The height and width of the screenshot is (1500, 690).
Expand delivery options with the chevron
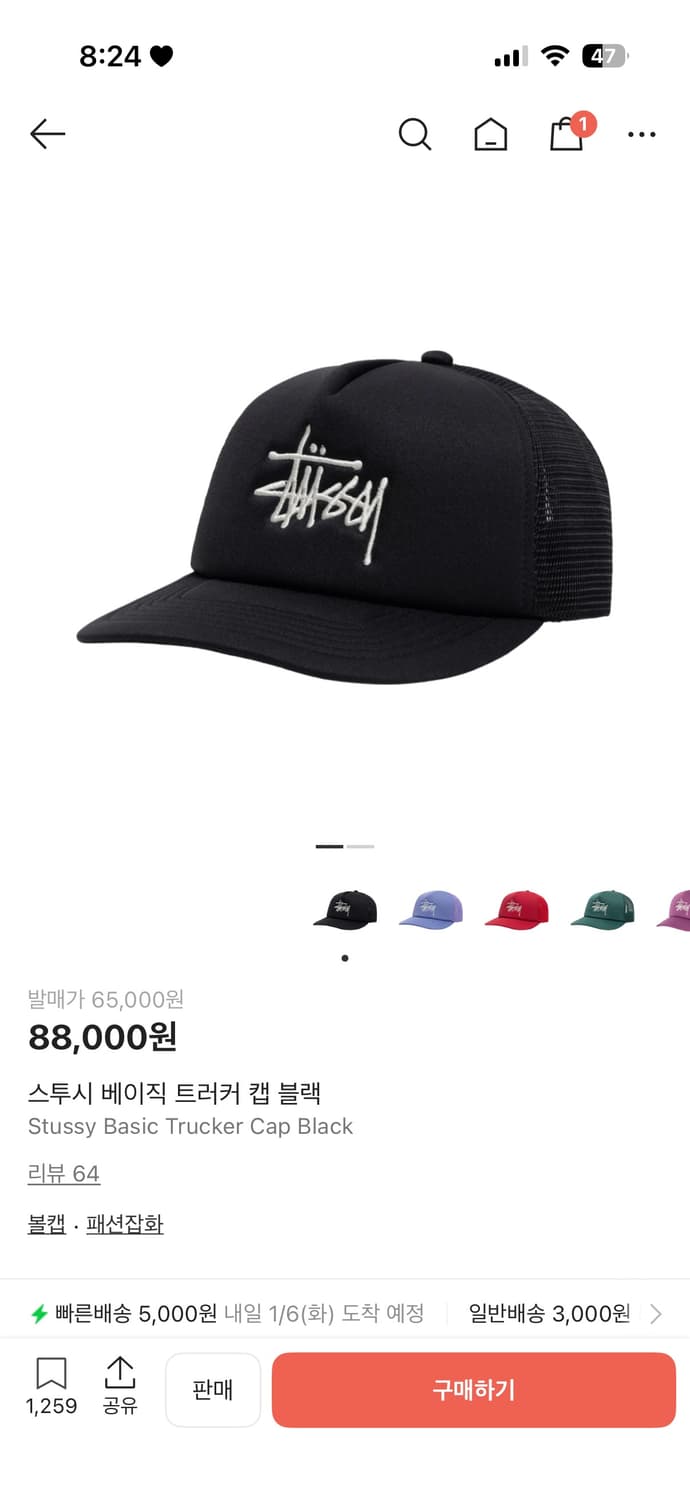[656, 1313]
